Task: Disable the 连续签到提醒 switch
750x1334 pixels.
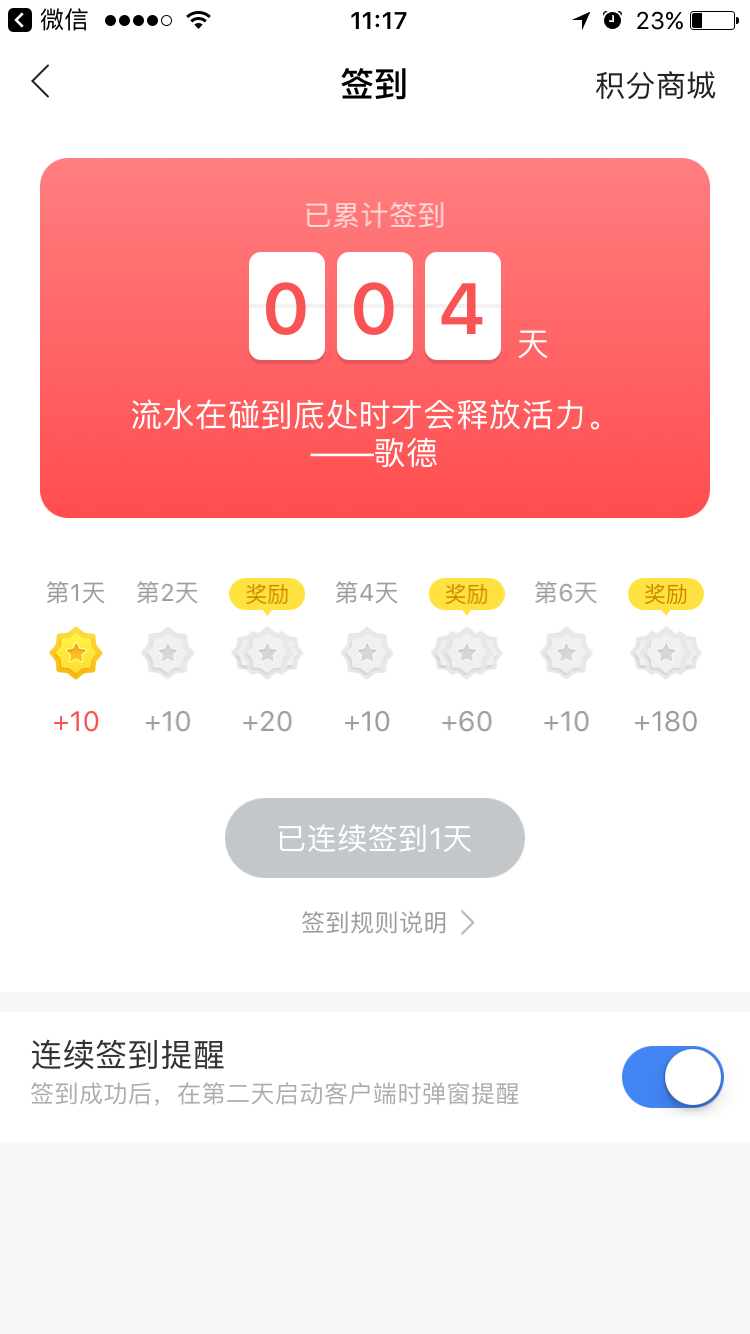Action: pyautogui.click(x=672, y=1077)
